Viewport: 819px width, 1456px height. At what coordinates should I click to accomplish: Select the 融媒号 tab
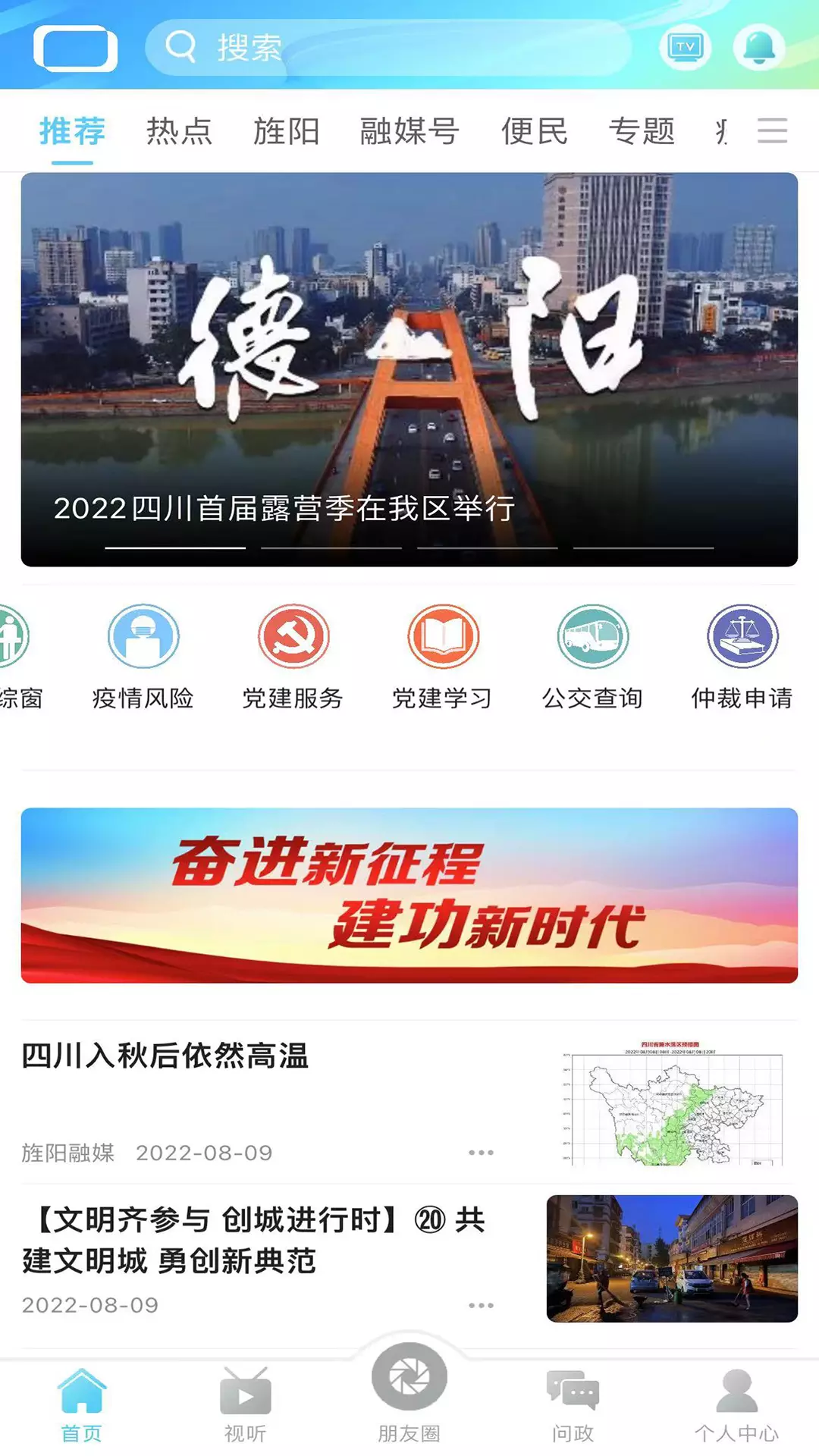pos(409,131)
